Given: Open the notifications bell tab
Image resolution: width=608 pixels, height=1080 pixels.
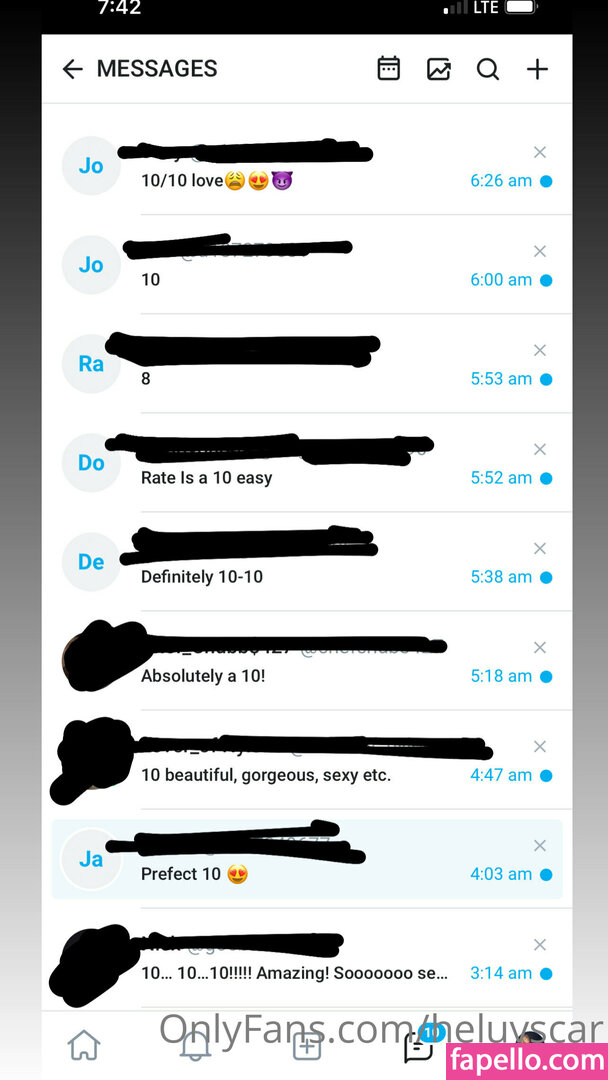Looking at the screenshot, I should 195,1046.
